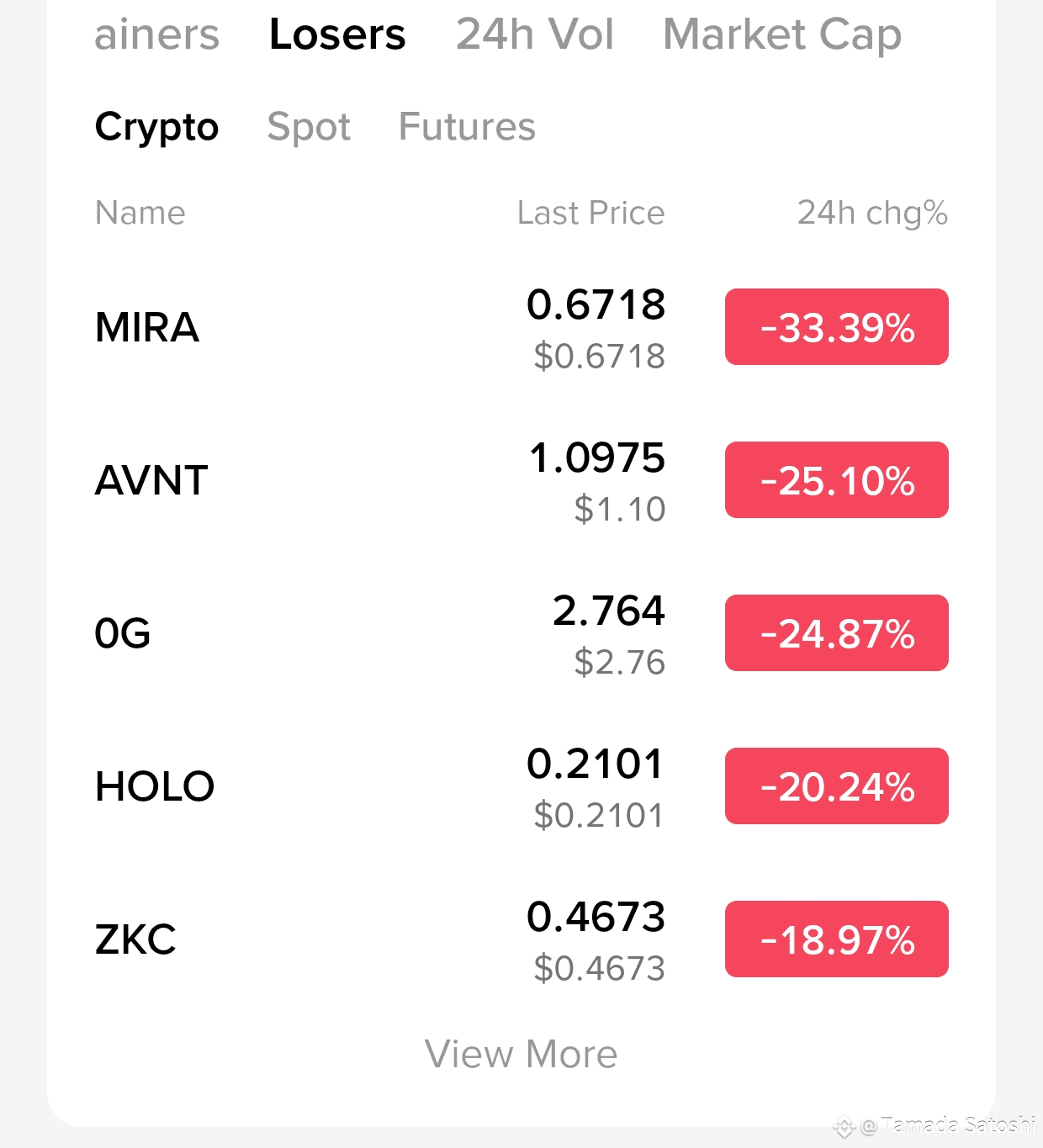Show the 24h Vol ranking
The image size is (1043, 1148).
[535, 35]
